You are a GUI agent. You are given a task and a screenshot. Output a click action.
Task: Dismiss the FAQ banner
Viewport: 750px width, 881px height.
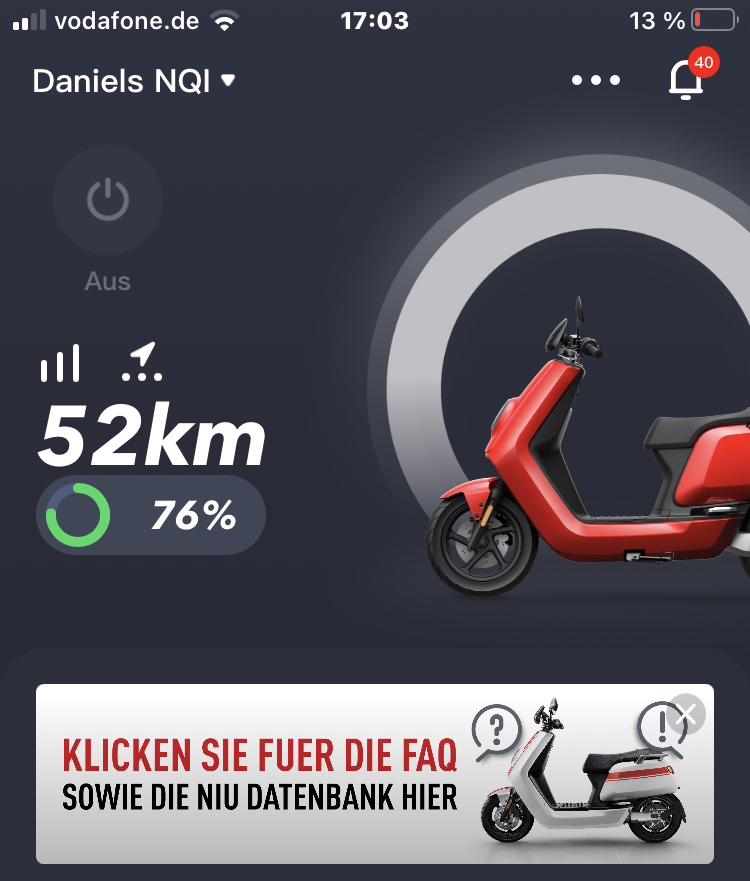click(x=687, y=714)
